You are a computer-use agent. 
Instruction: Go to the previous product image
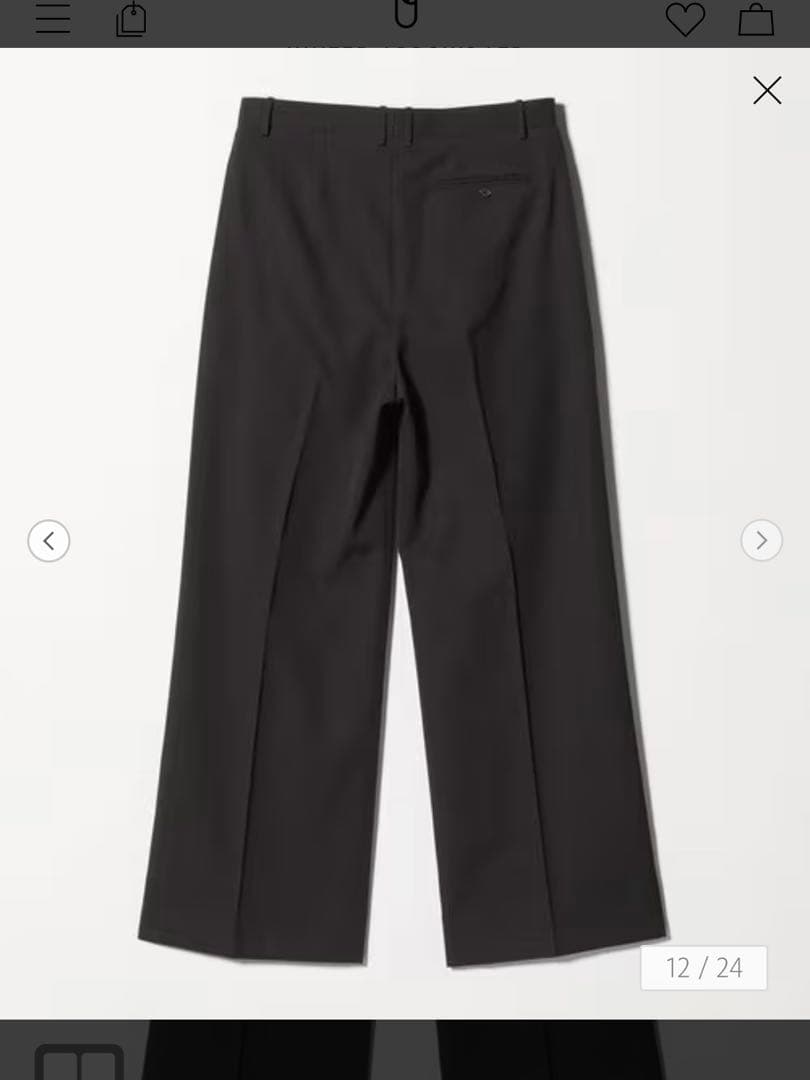point(49,541)
